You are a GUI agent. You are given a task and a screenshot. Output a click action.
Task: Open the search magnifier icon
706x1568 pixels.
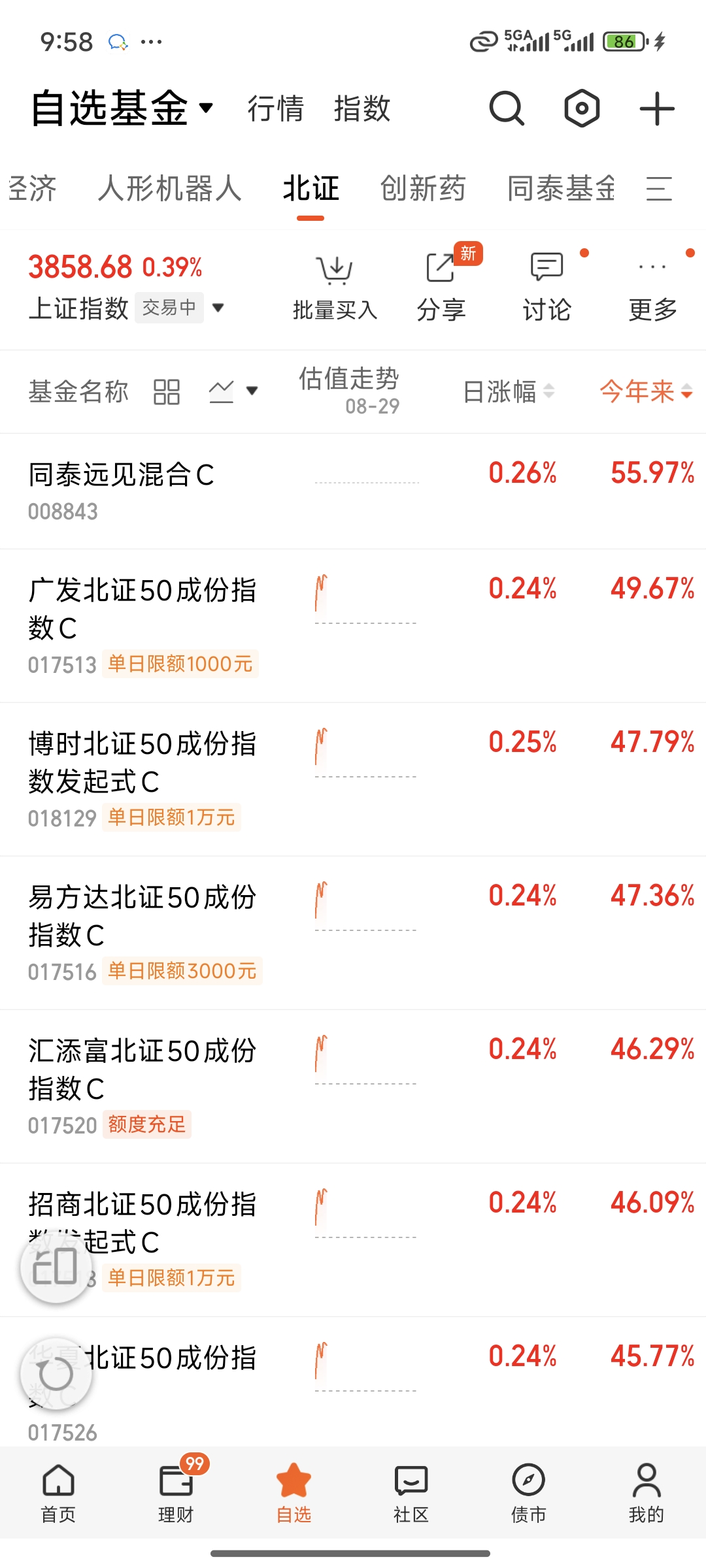(x=507, y=108)
